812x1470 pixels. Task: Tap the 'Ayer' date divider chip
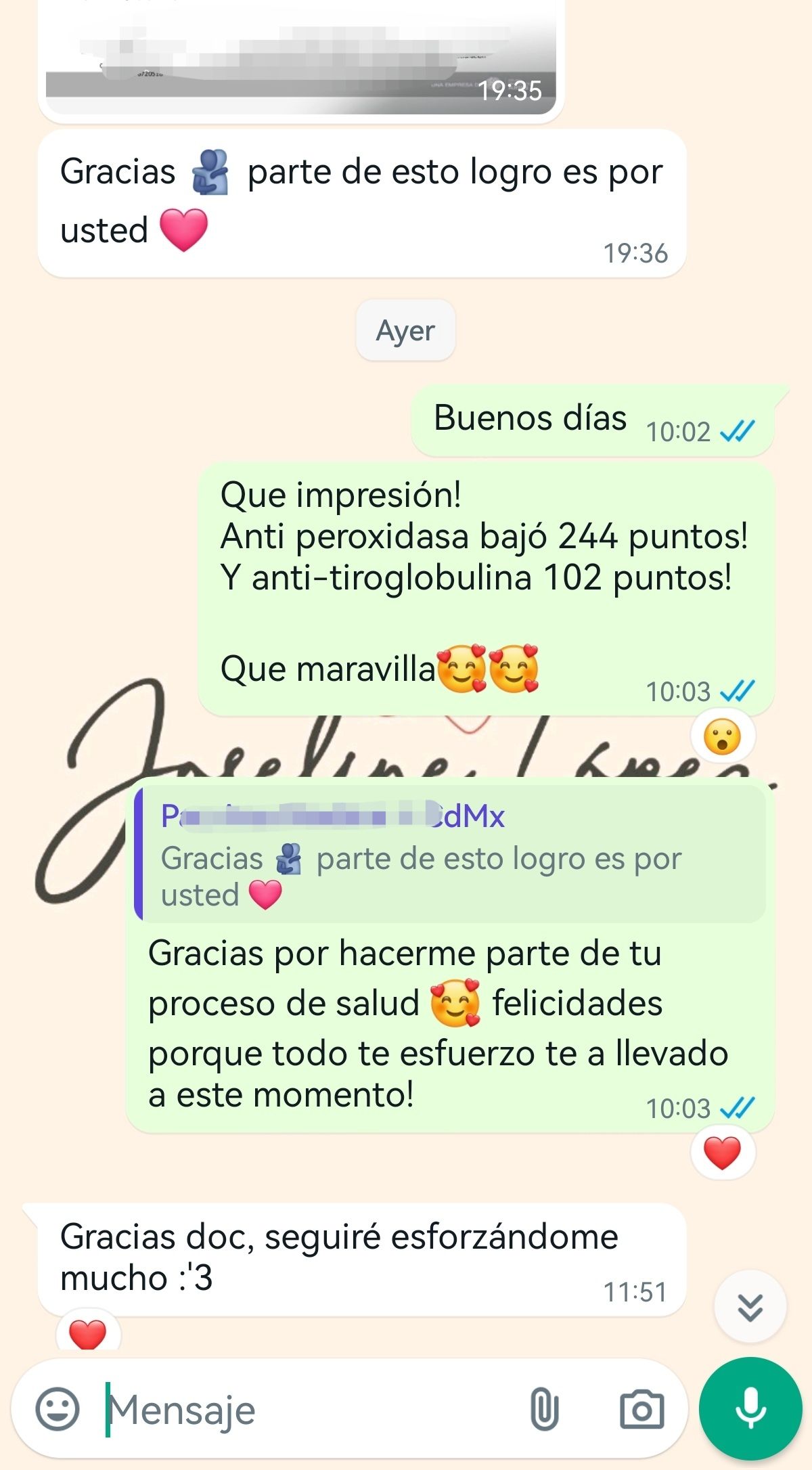[405, 330]
